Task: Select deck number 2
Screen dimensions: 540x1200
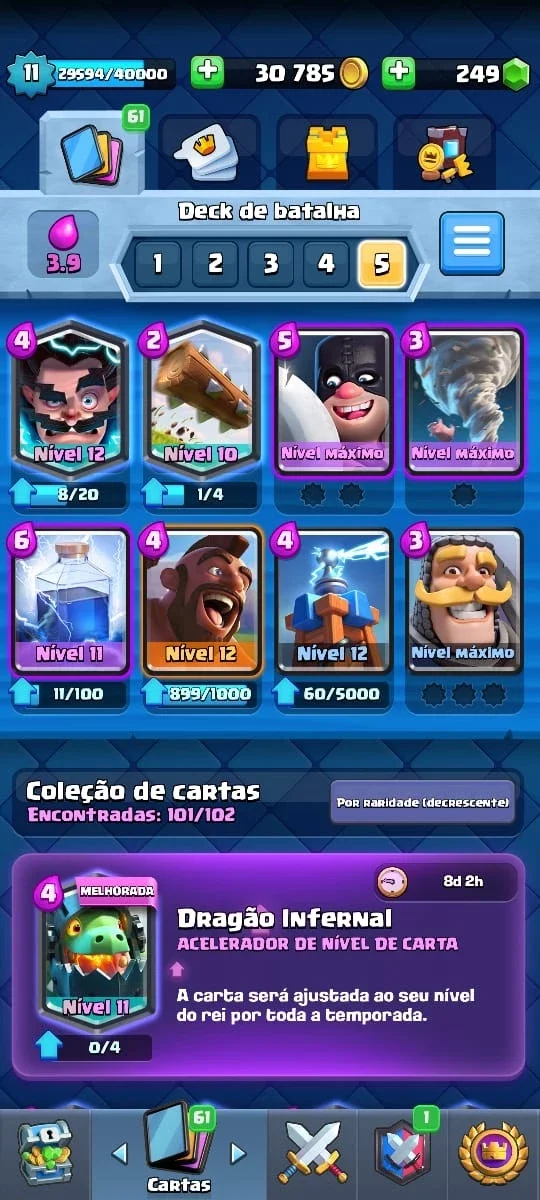Action: 214,264
